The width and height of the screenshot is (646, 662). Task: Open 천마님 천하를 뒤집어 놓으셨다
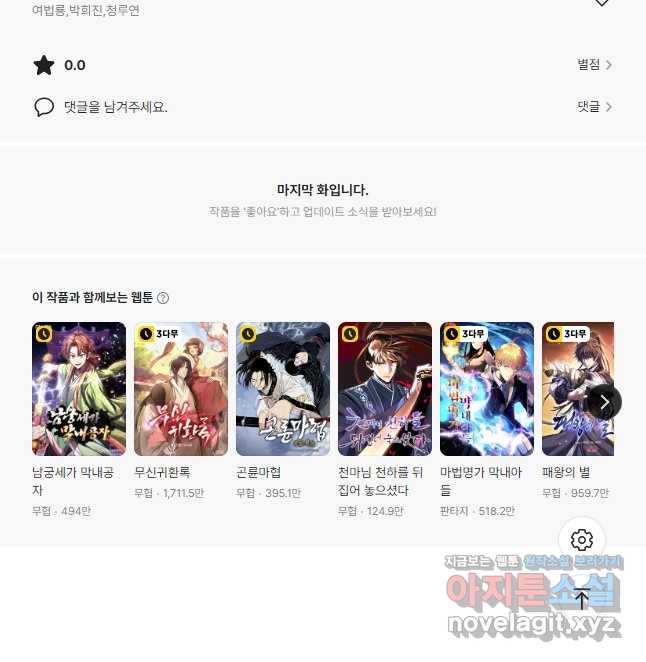point(385,389)
